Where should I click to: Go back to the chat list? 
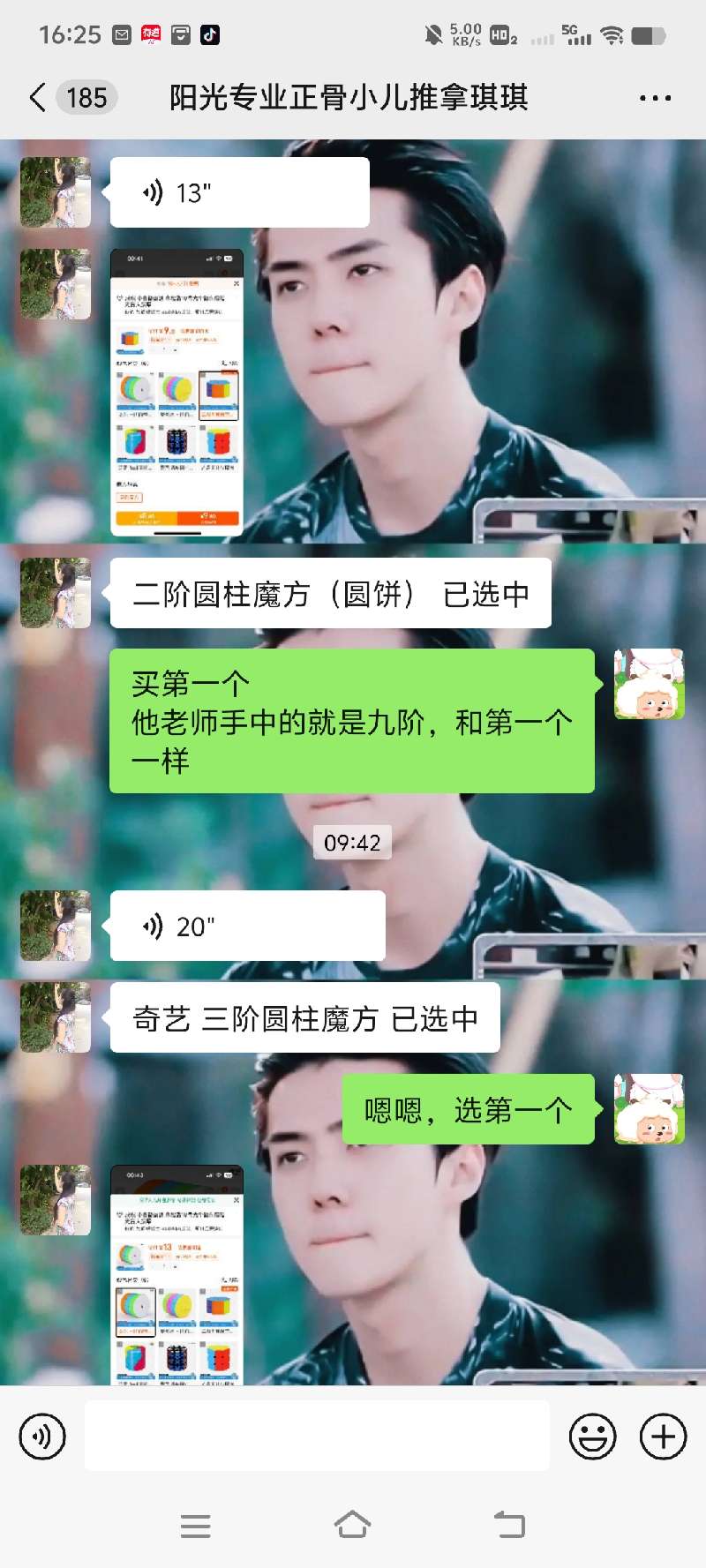(38, 97)
